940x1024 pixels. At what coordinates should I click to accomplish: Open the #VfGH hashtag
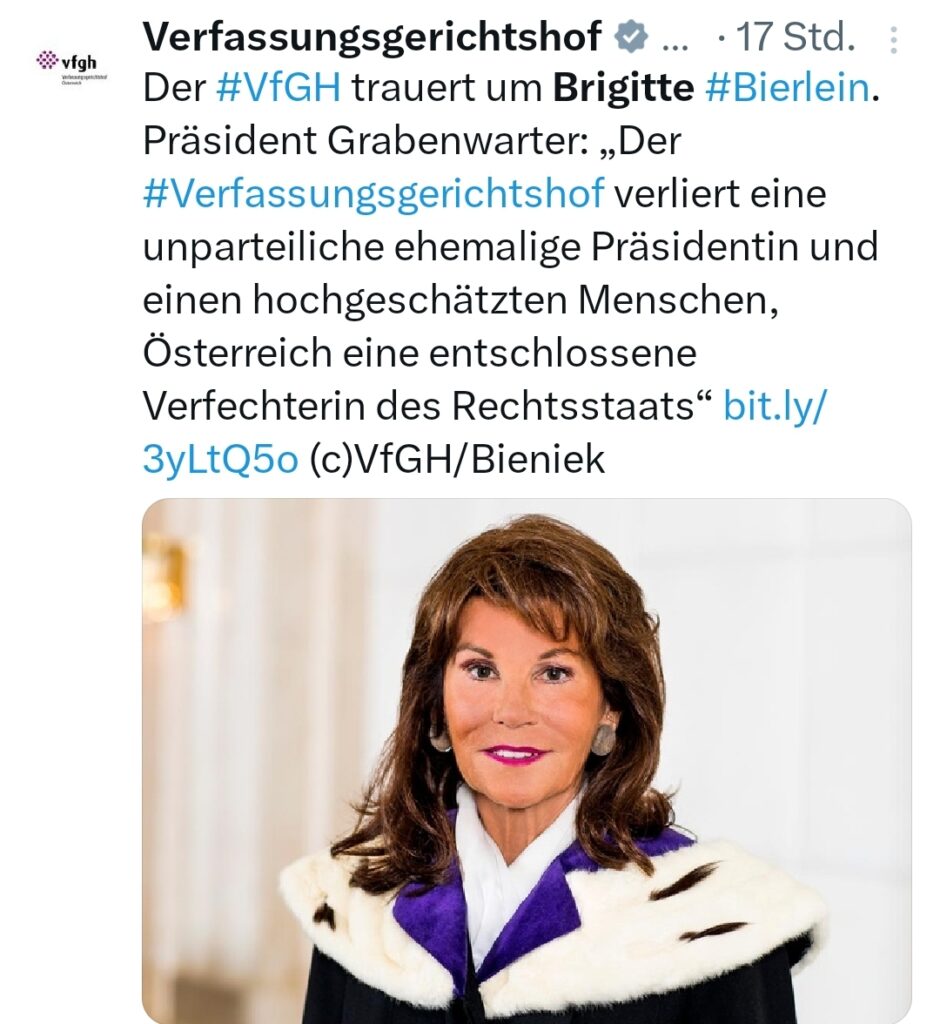[x=279, y=89]
